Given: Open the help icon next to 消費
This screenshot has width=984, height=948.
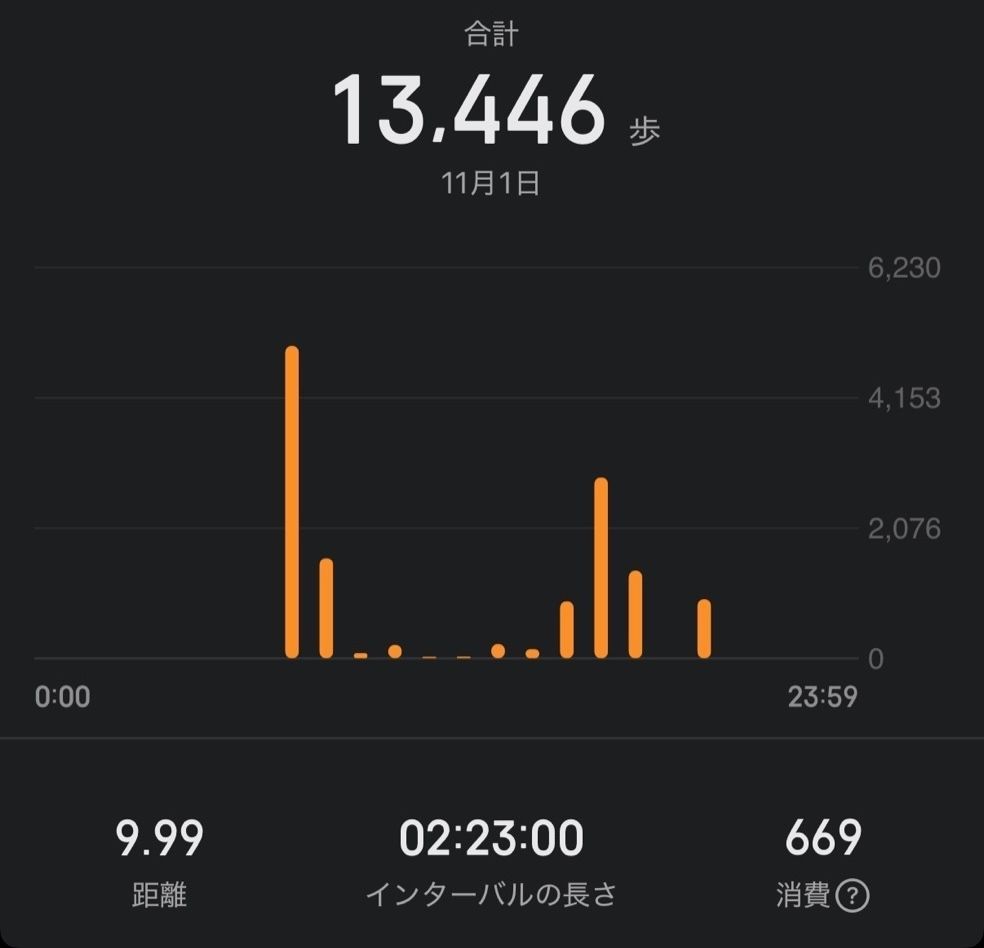Looking at the screenshot, I should click(852, 895).
